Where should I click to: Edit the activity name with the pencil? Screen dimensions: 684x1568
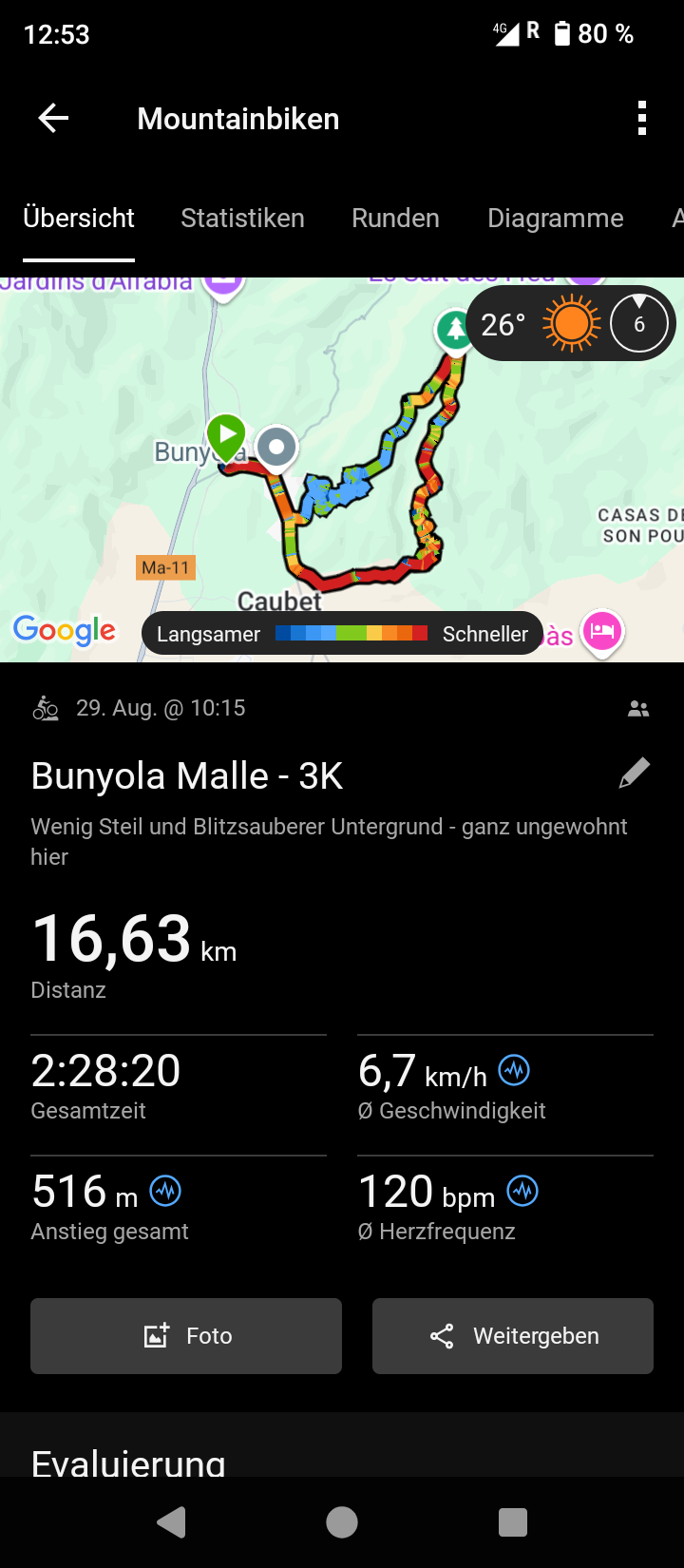click(x=634, y=774)
